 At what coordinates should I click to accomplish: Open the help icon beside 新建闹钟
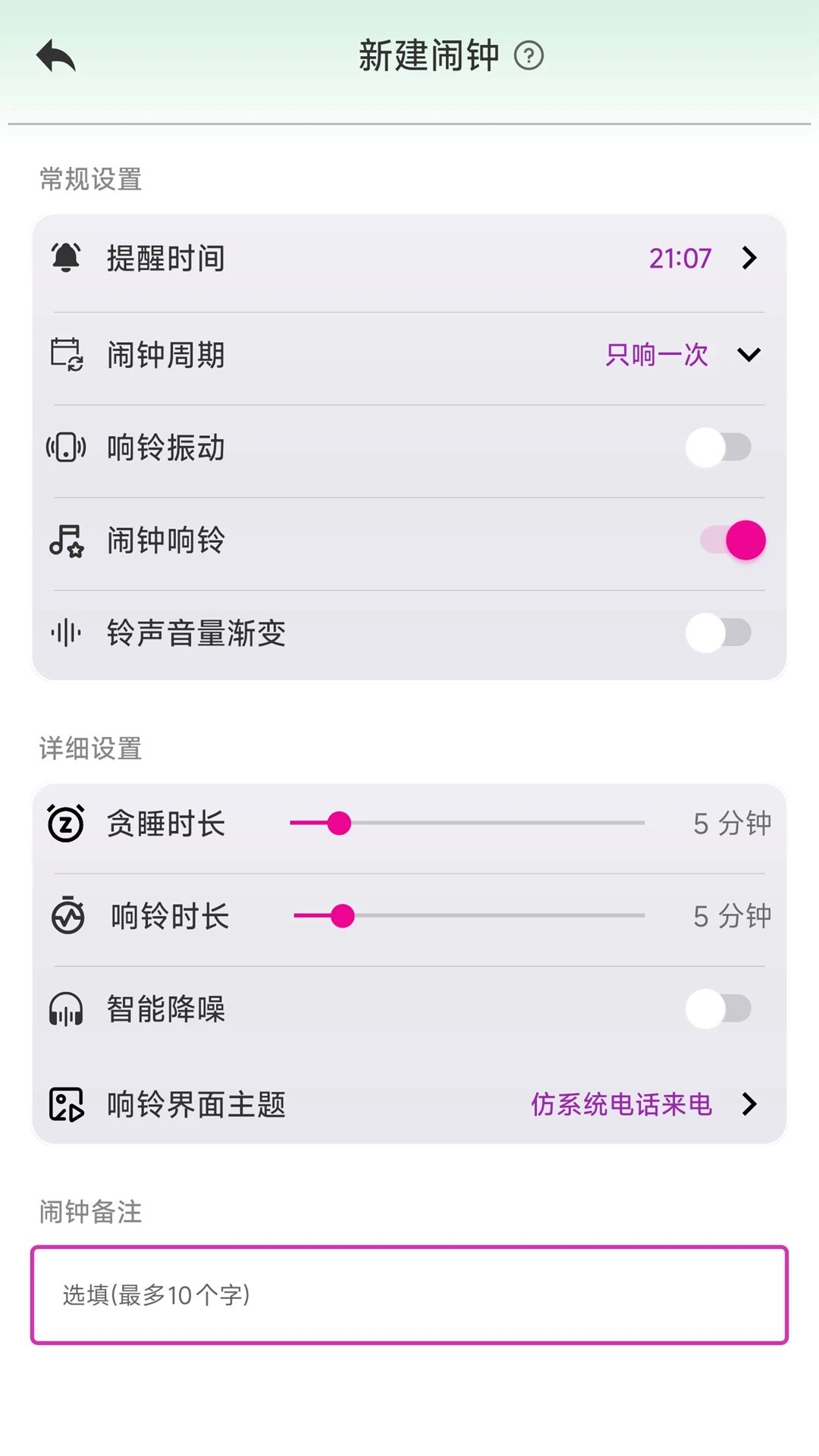tap(529, 55)
